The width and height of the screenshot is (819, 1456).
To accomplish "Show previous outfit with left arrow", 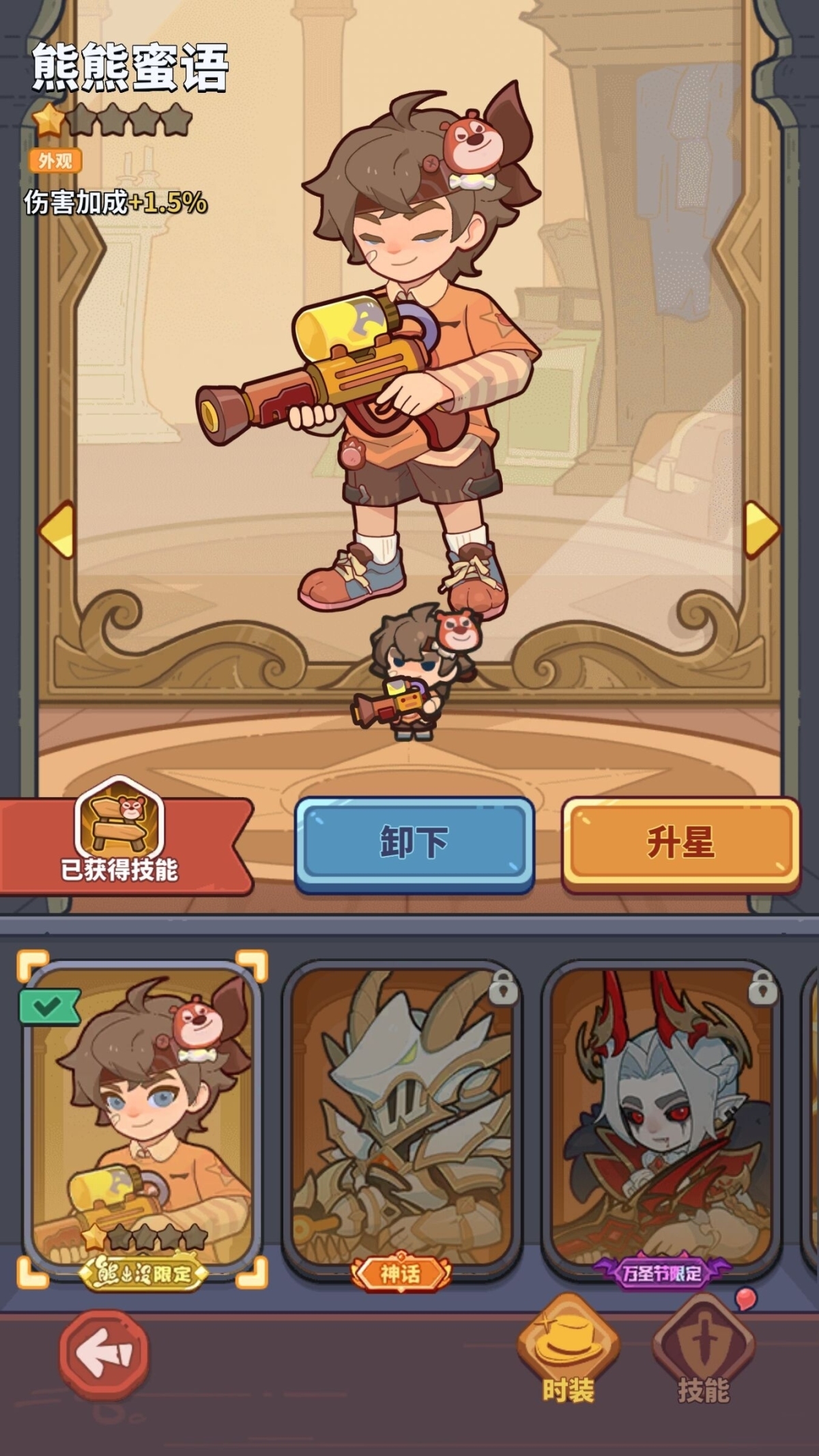I will coord(57,529).
